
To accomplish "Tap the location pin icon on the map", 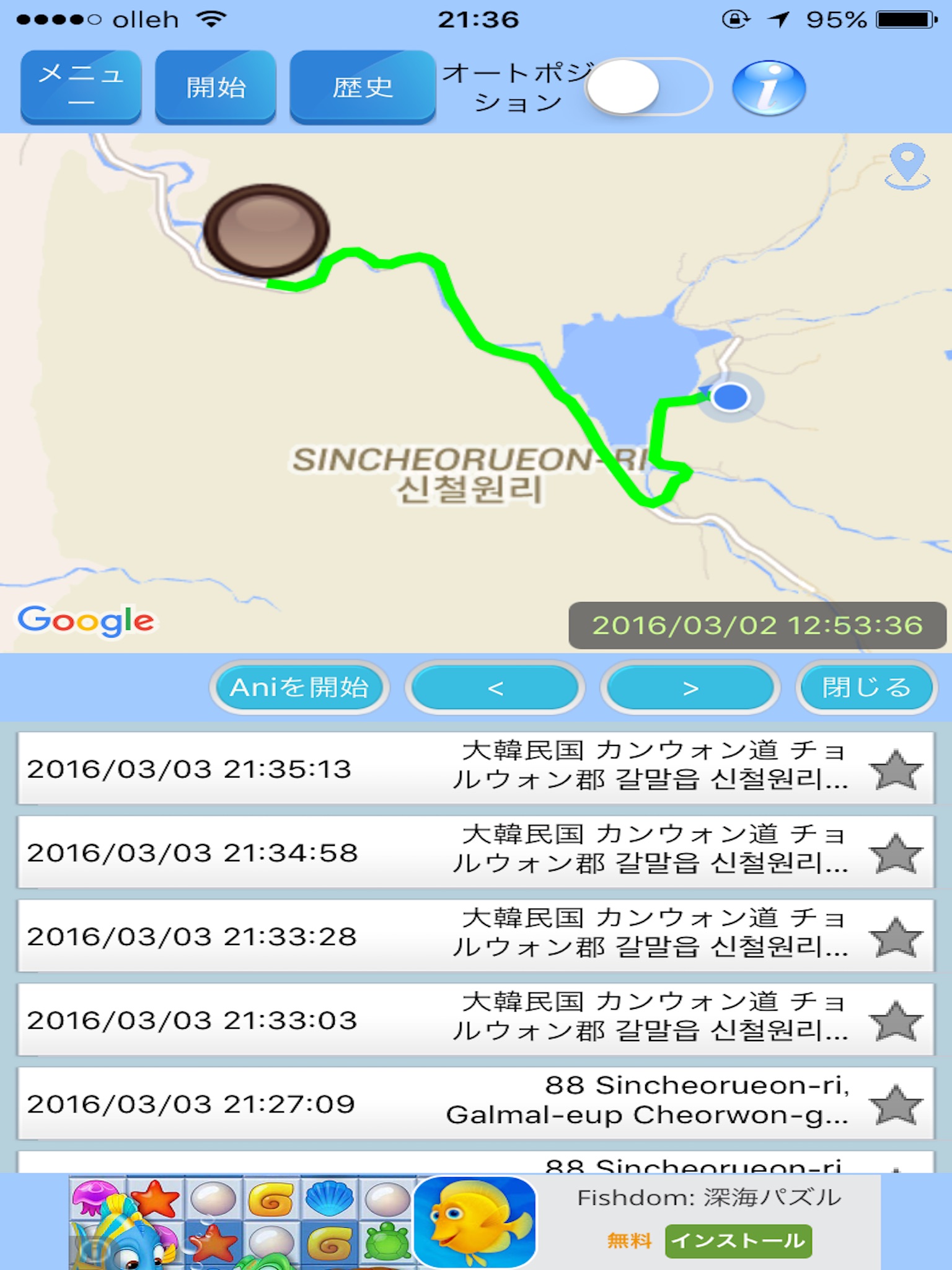I will (907, 166).
